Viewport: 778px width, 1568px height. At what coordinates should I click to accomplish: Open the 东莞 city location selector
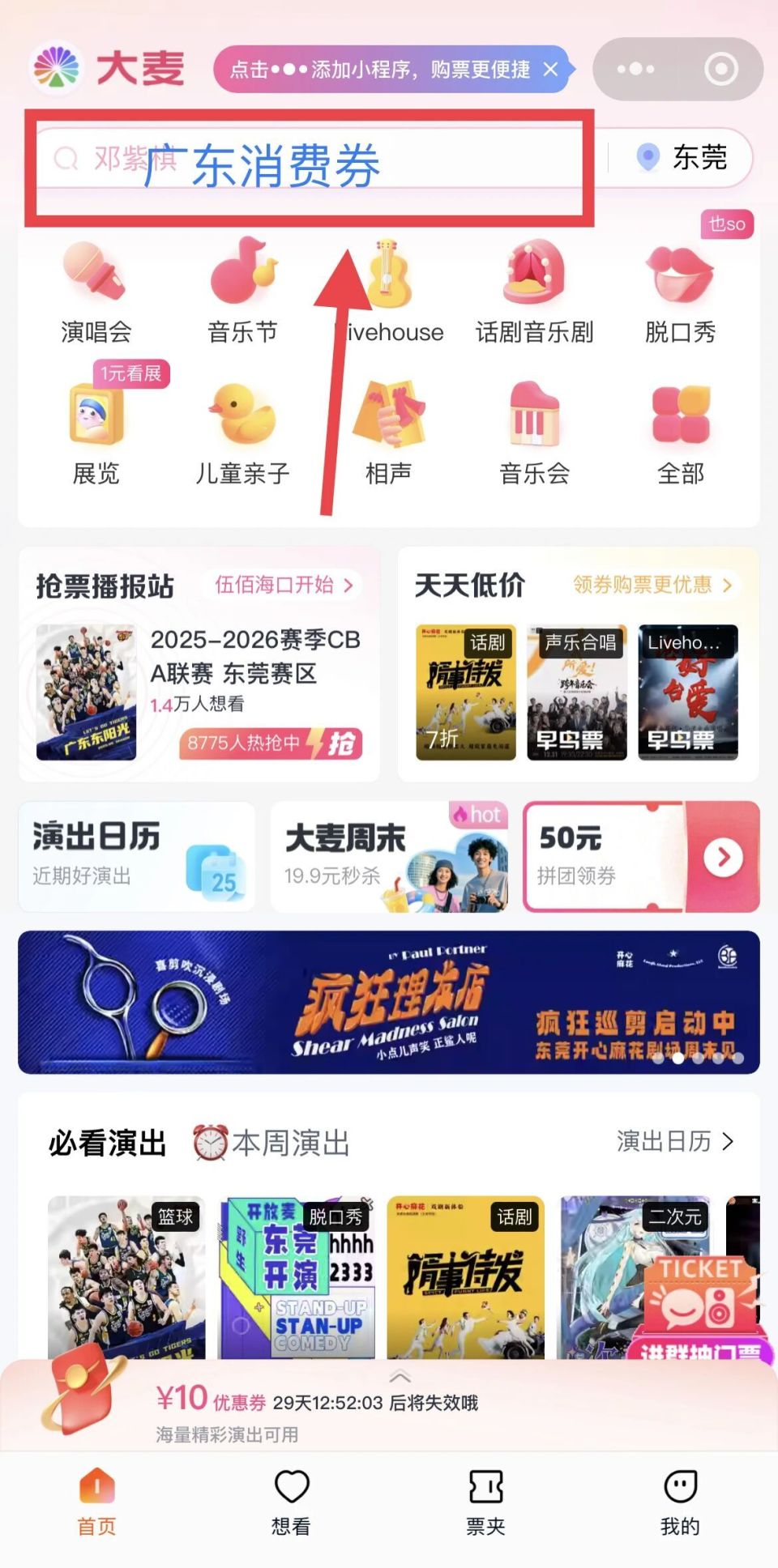[685, 157]
